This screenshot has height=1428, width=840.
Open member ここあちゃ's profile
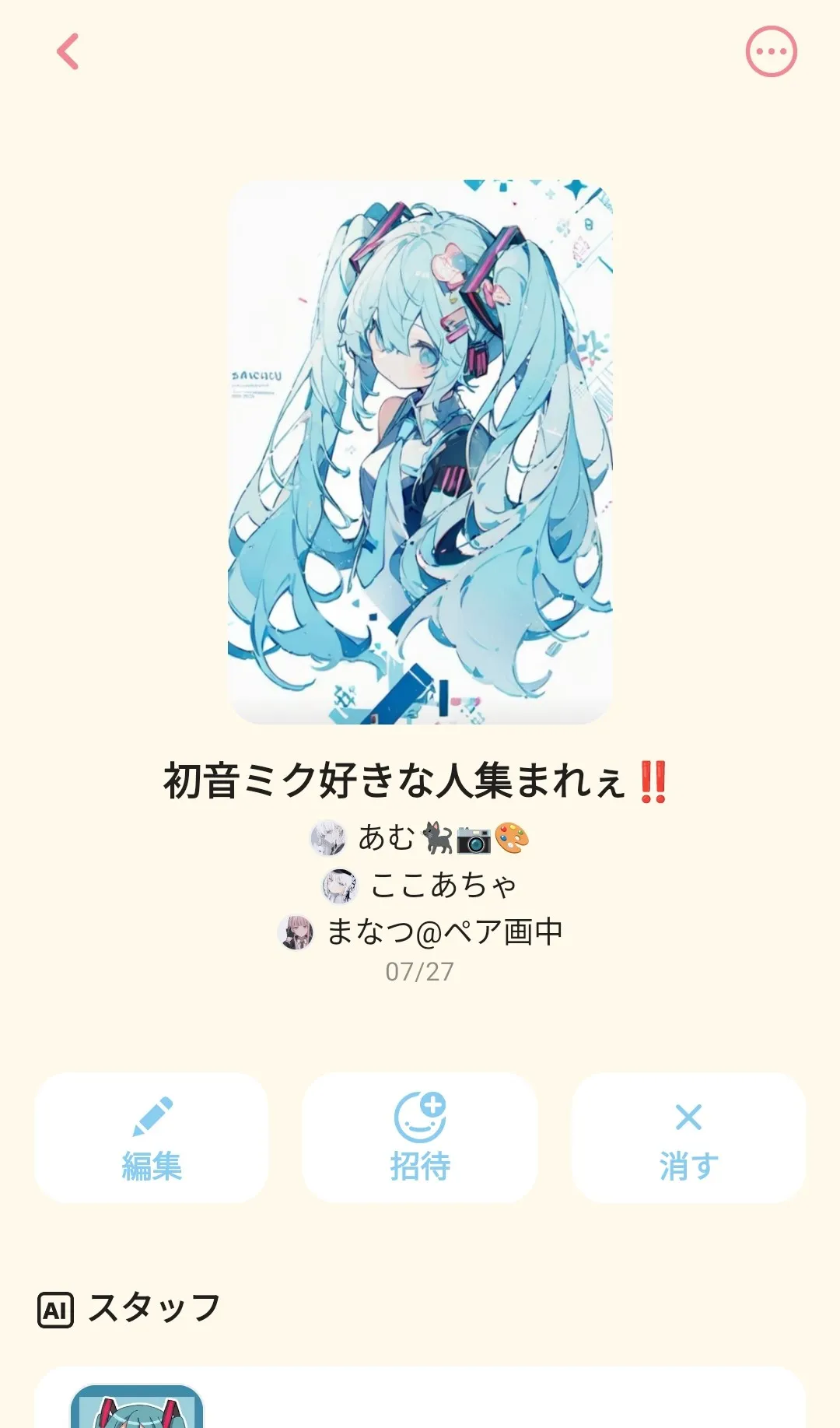[x=420, y=886]
